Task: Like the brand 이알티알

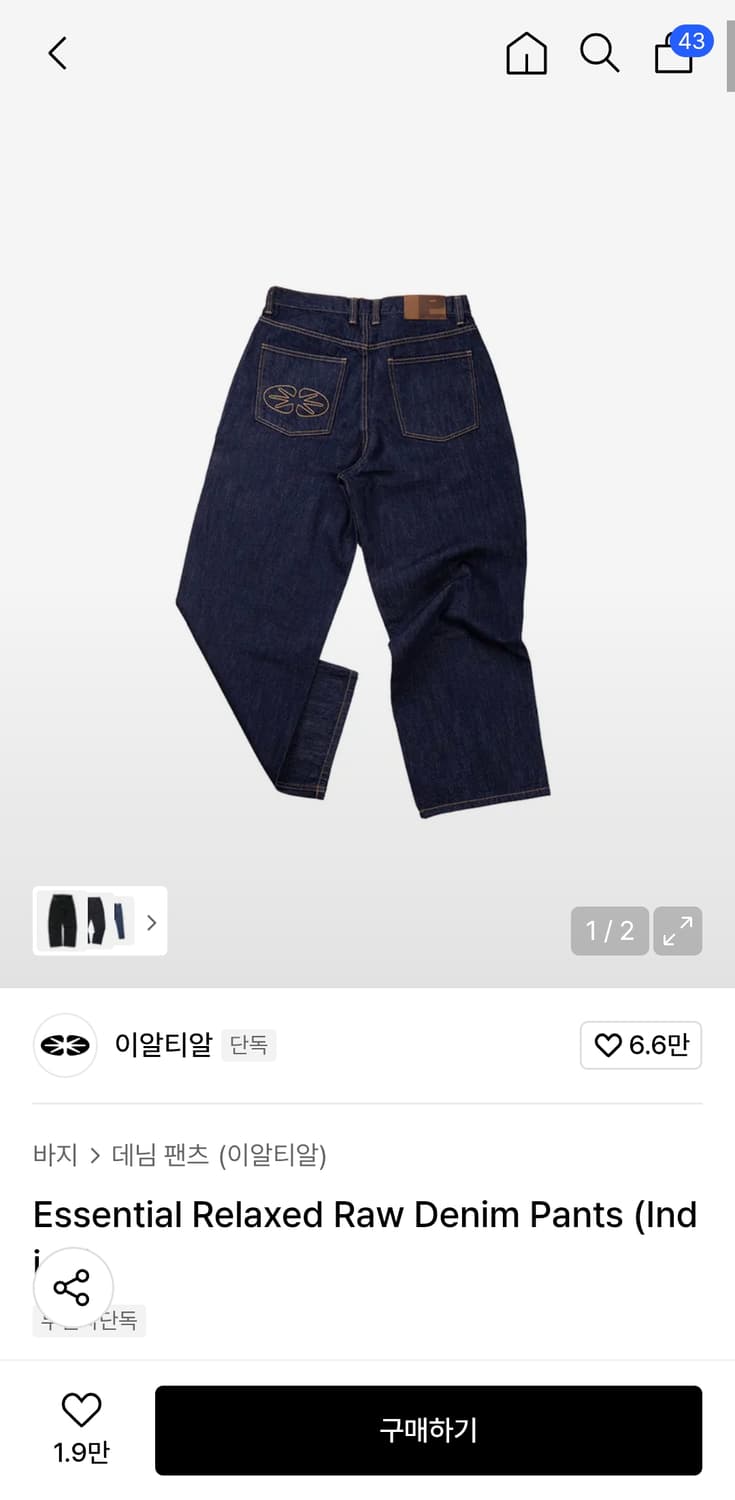Action: (641, 1044)
